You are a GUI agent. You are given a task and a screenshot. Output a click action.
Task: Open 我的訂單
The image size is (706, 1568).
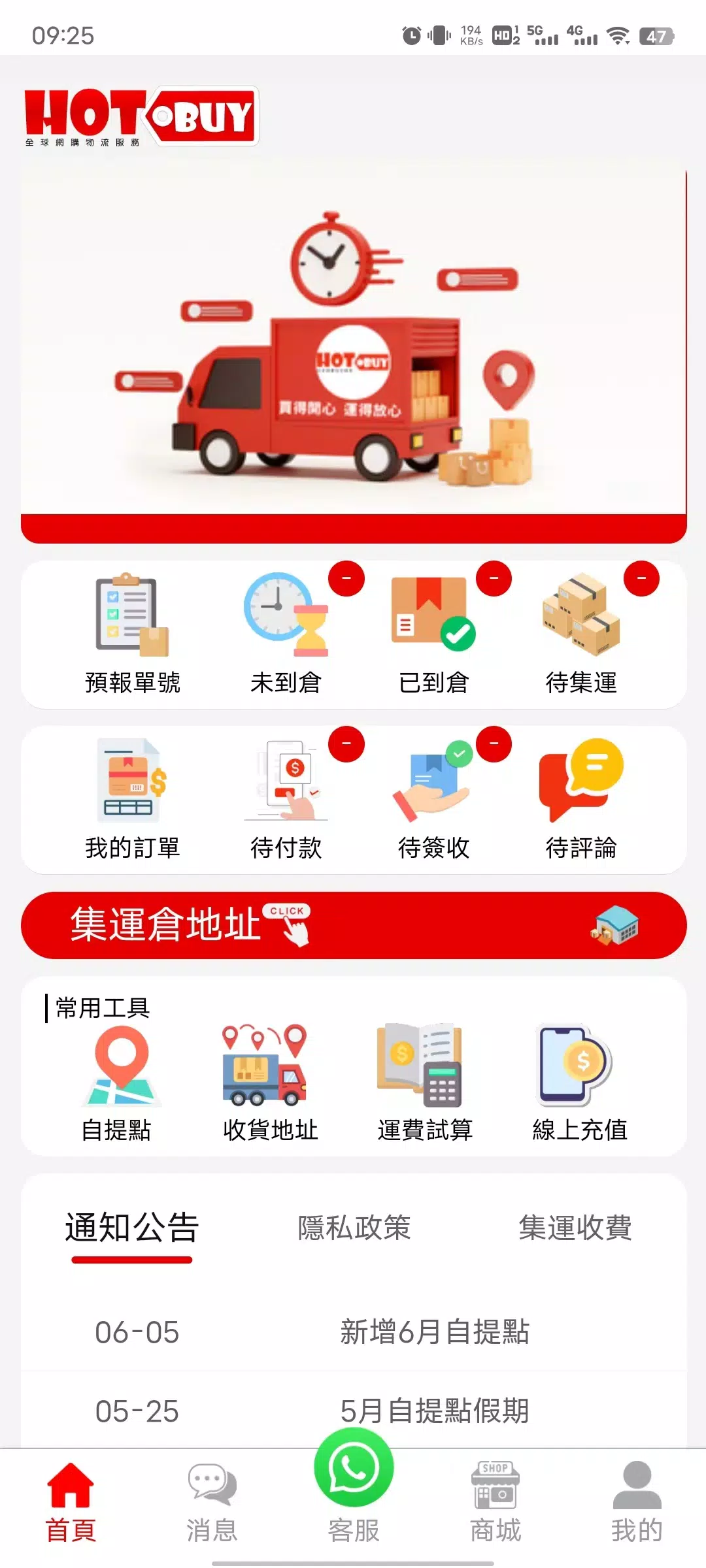pyautogui.click(x=132, y=799)
